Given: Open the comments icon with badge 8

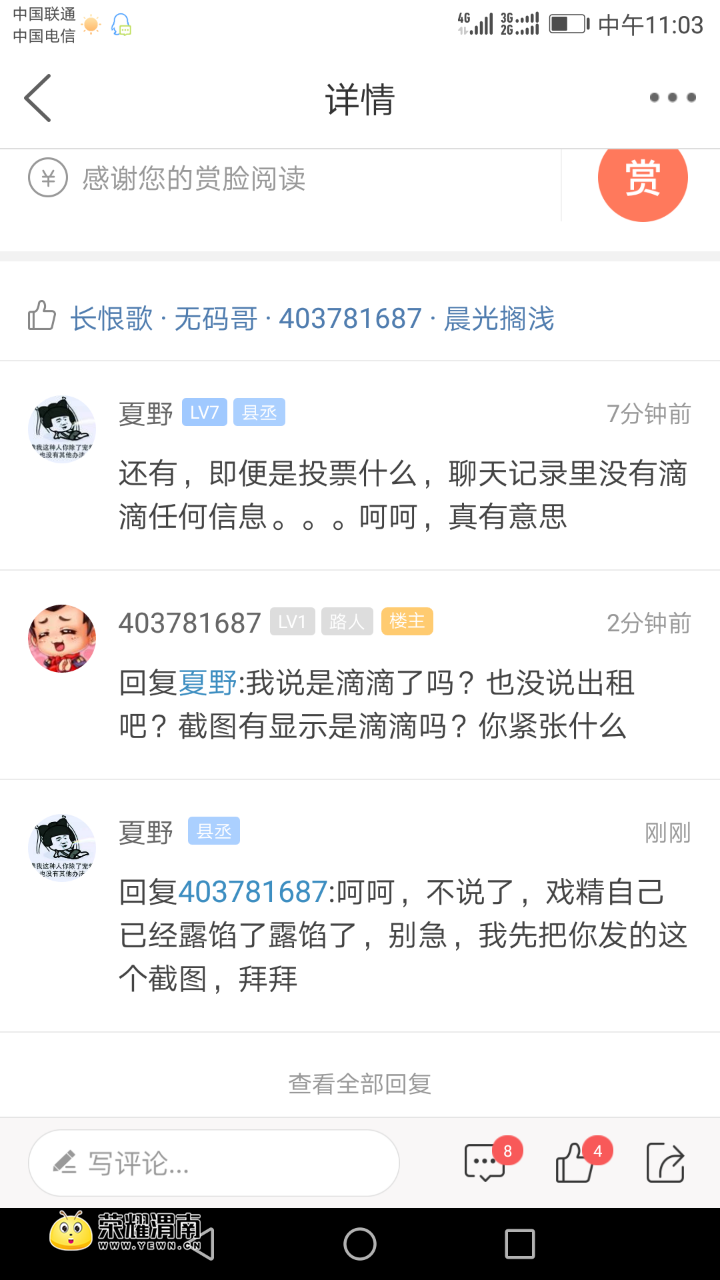Looking at the screenshot, I should (486, 1163).
